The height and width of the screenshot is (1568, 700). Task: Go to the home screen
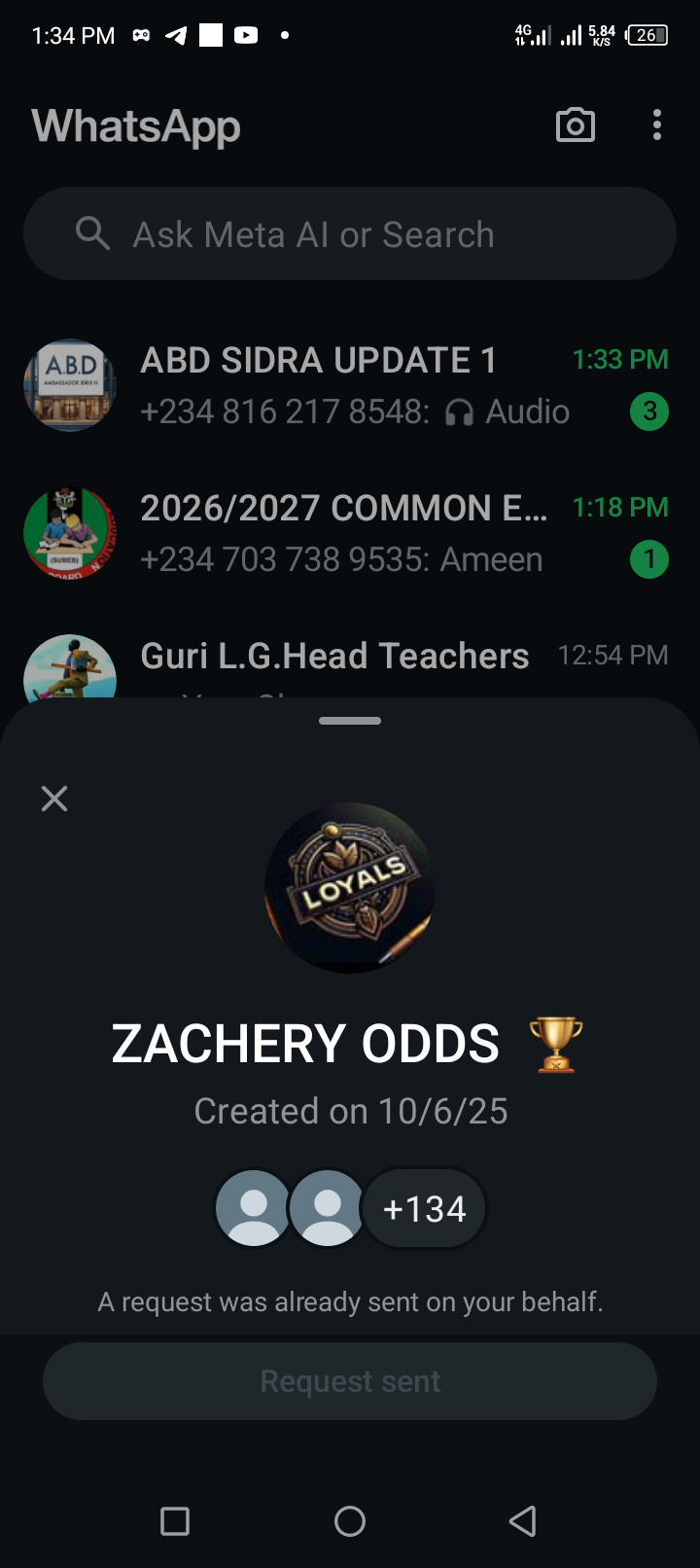click(x=350, y=1520)
